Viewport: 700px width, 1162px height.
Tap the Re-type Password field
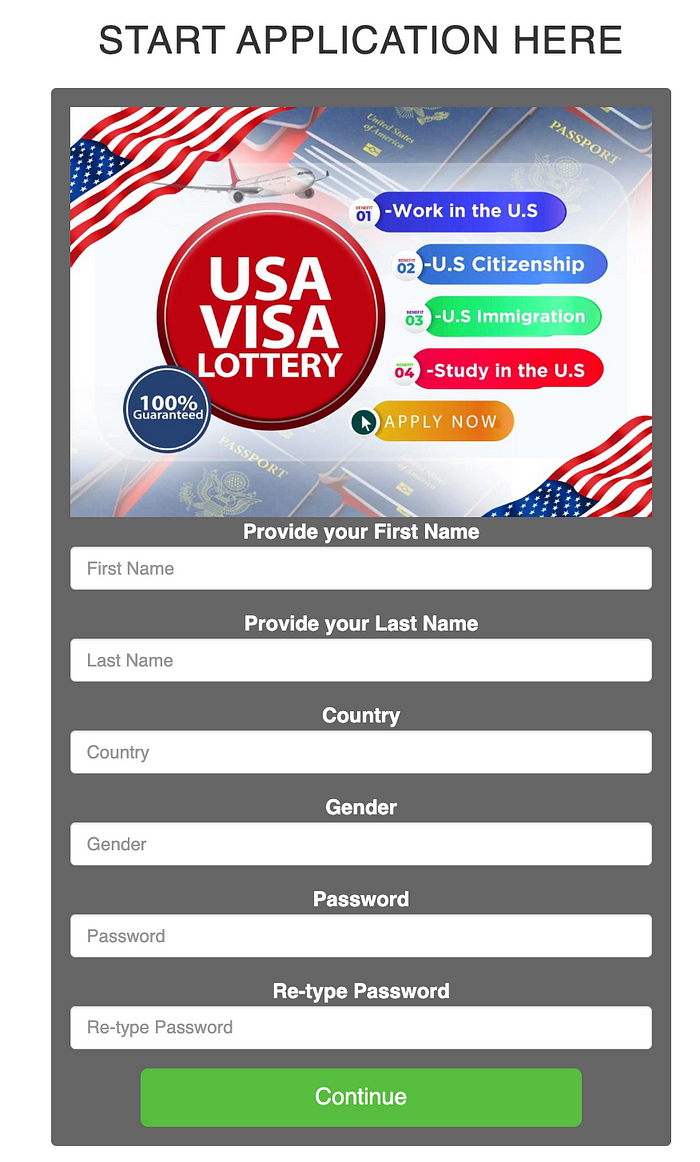click(x=360, y=1027)
